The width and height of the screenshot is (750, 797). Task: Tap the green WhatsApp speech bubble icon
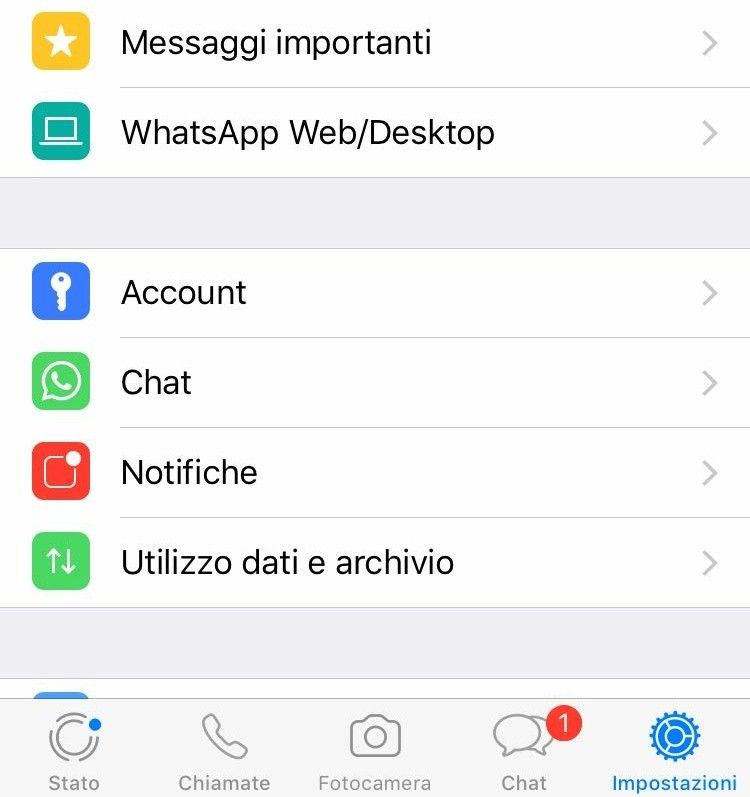tap(60, 382)
